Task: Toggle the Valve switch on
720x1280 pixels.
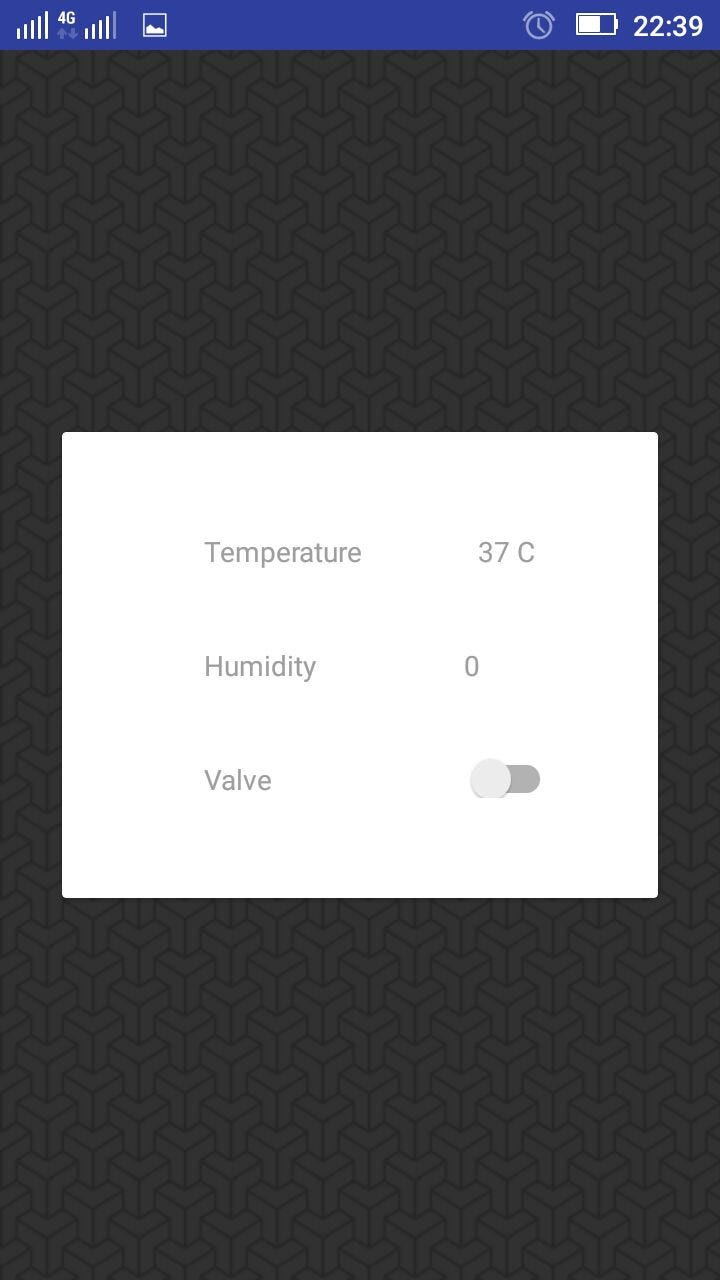Action: (505, 779)
